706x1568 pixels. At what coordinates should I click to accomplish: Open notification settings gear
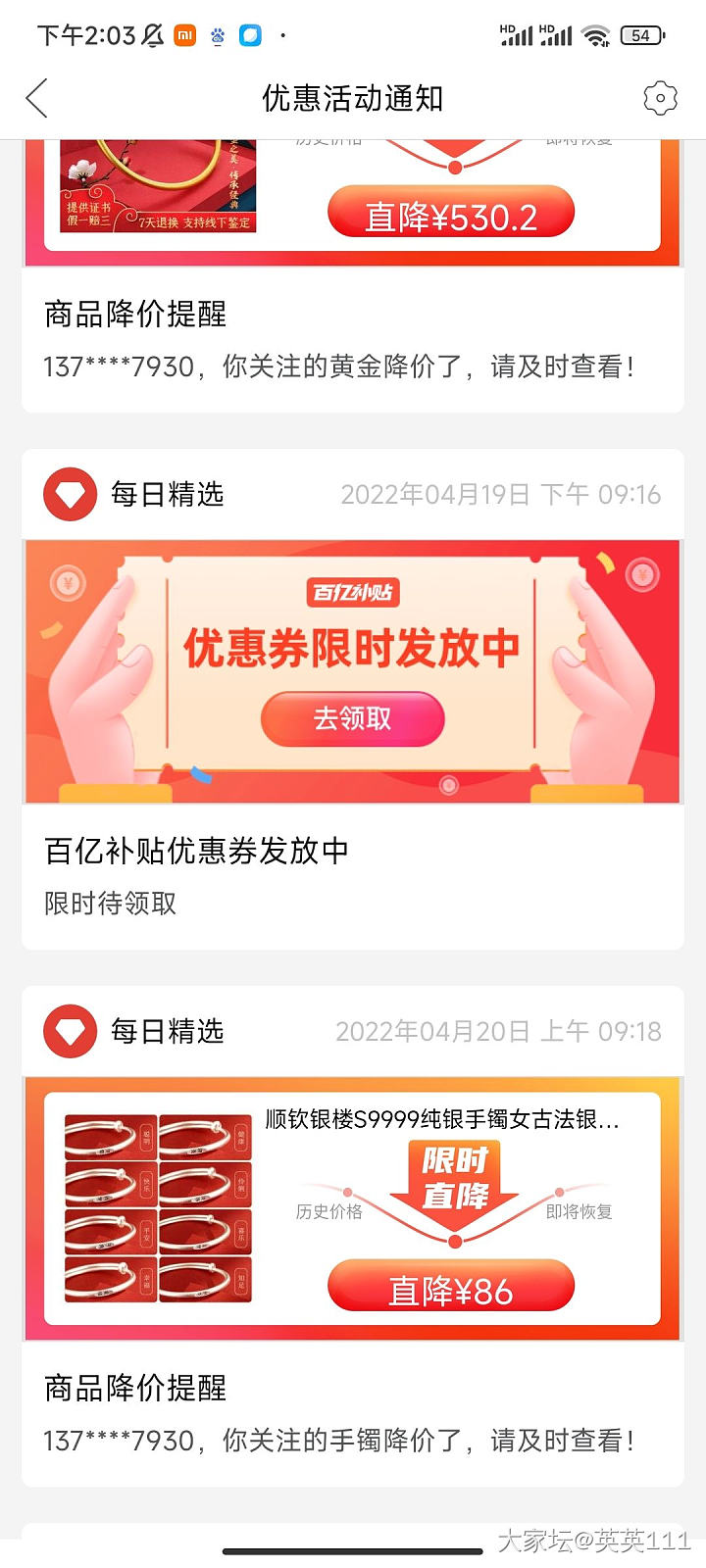pos(660,98)
